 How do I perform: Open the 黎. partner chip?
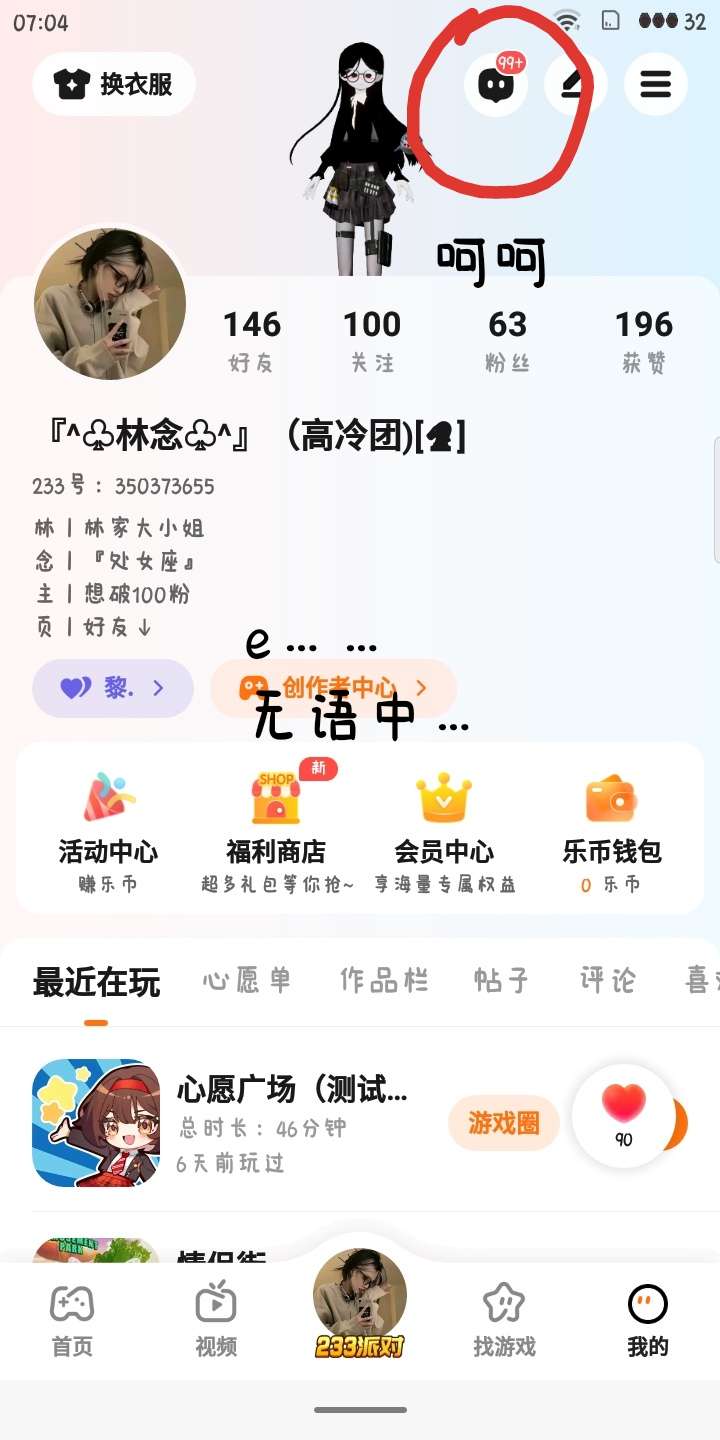[x=113, y=688]
